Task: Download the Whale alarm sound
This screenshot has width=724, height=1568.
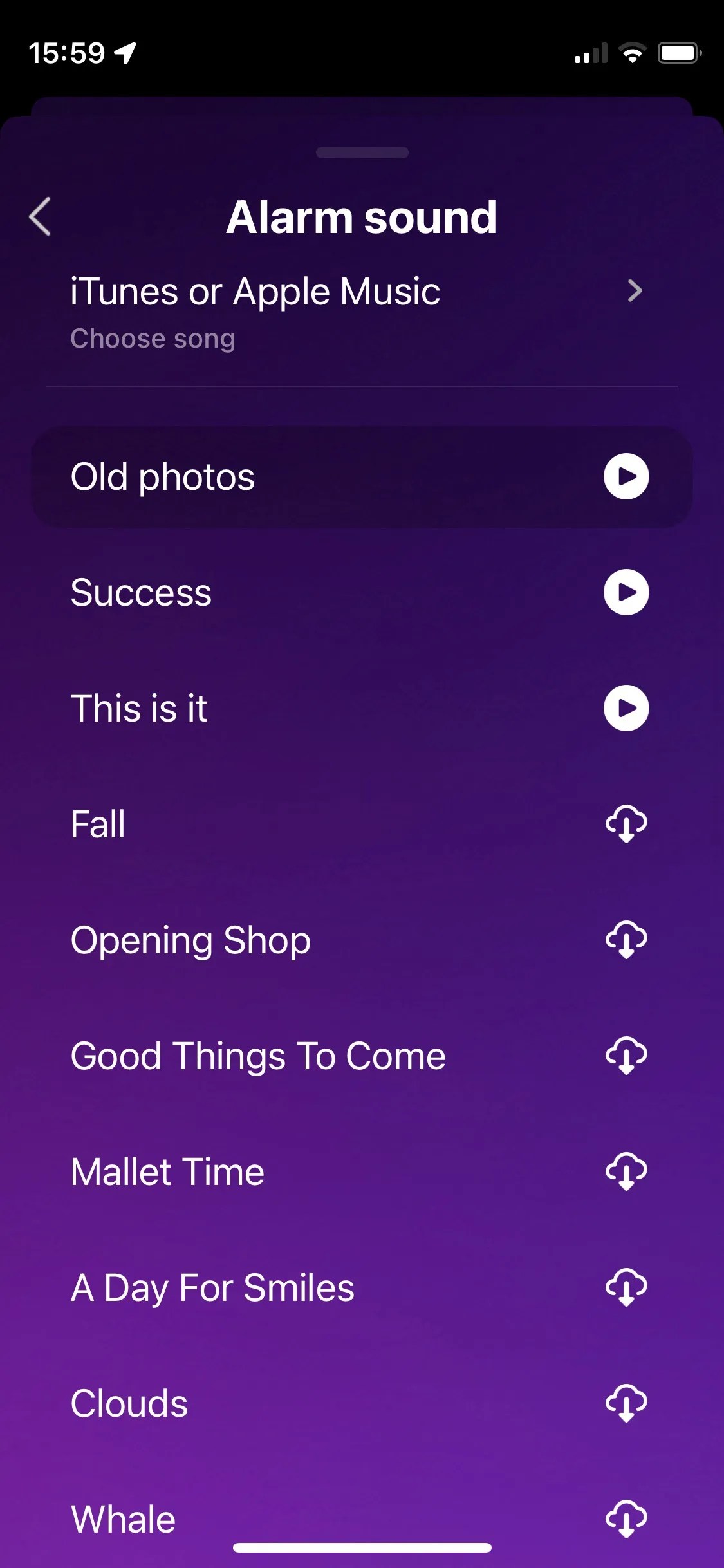Action: [x=626, y=1519]
